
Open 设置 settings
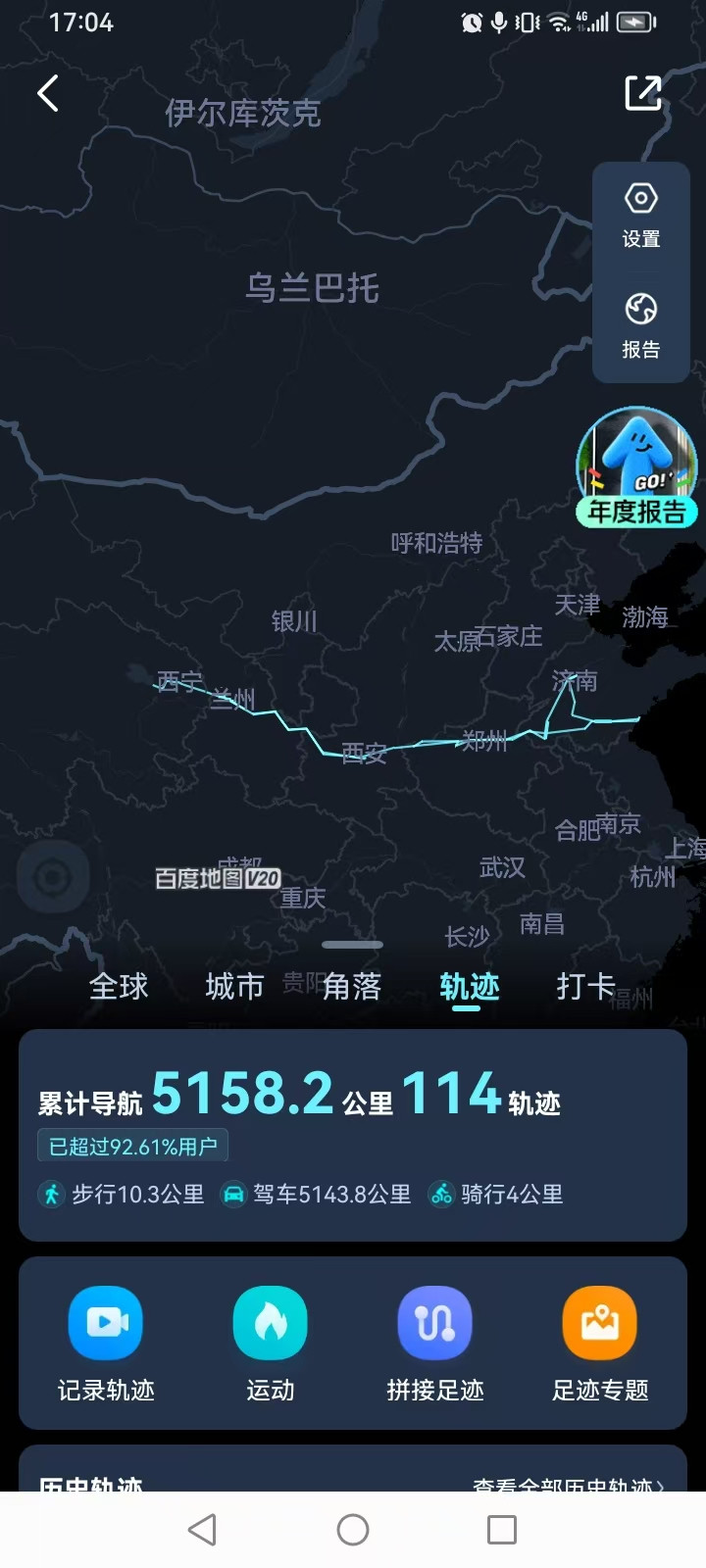(x=641, y=216)
